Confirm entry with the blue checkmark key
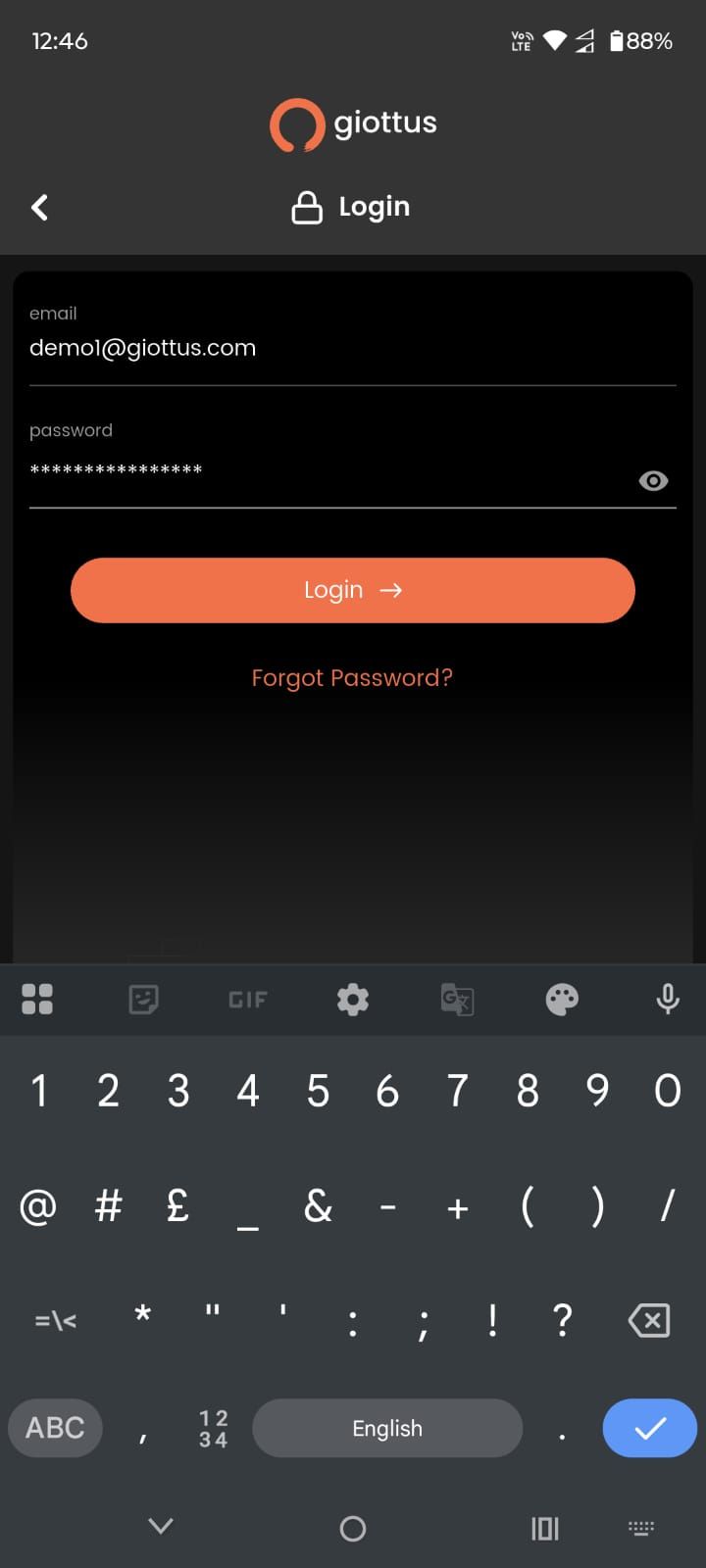The width and height of the screenshot is (706, 1568). pyautogui.click(x=649, y=1428)
